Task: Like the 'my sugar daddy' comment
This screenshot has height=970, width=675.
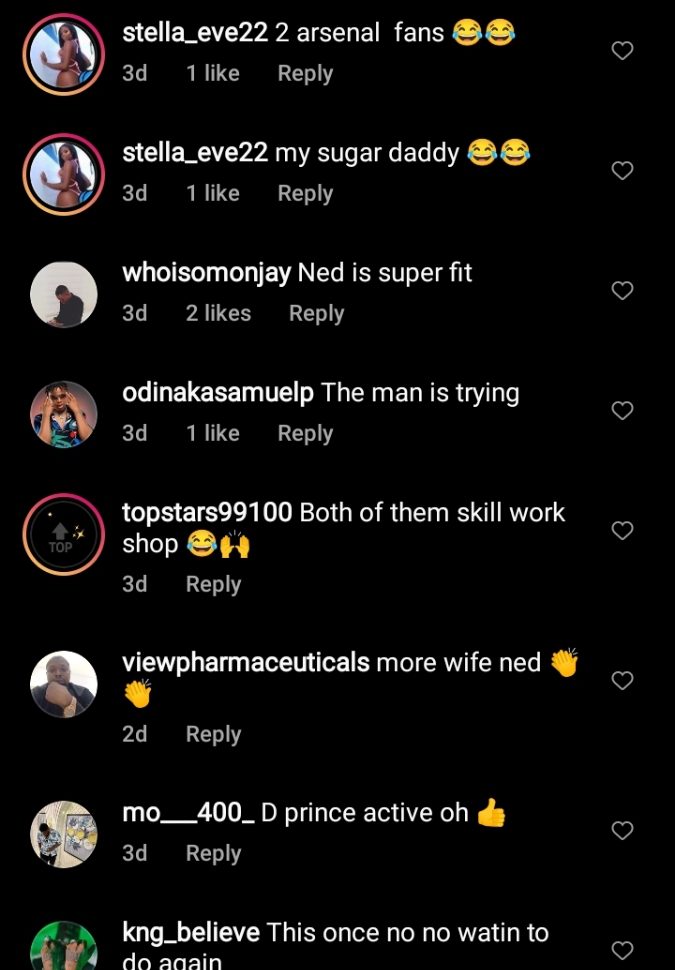Action: click(x=622, y=171)
